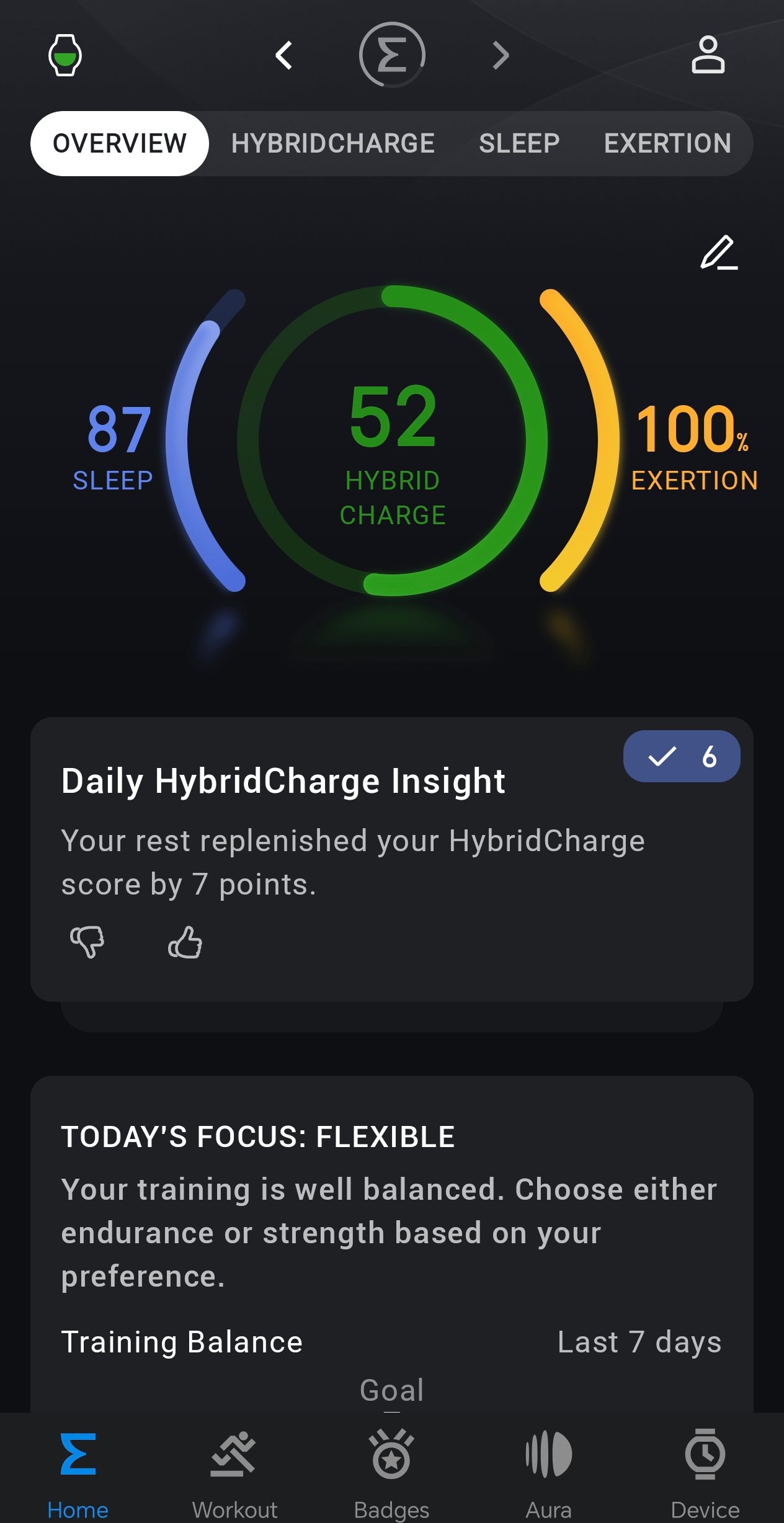Open the Exertion 100% gauge
Viewport: 784px width, 1523px height.
pyautogui.click(x=694, y=445)
